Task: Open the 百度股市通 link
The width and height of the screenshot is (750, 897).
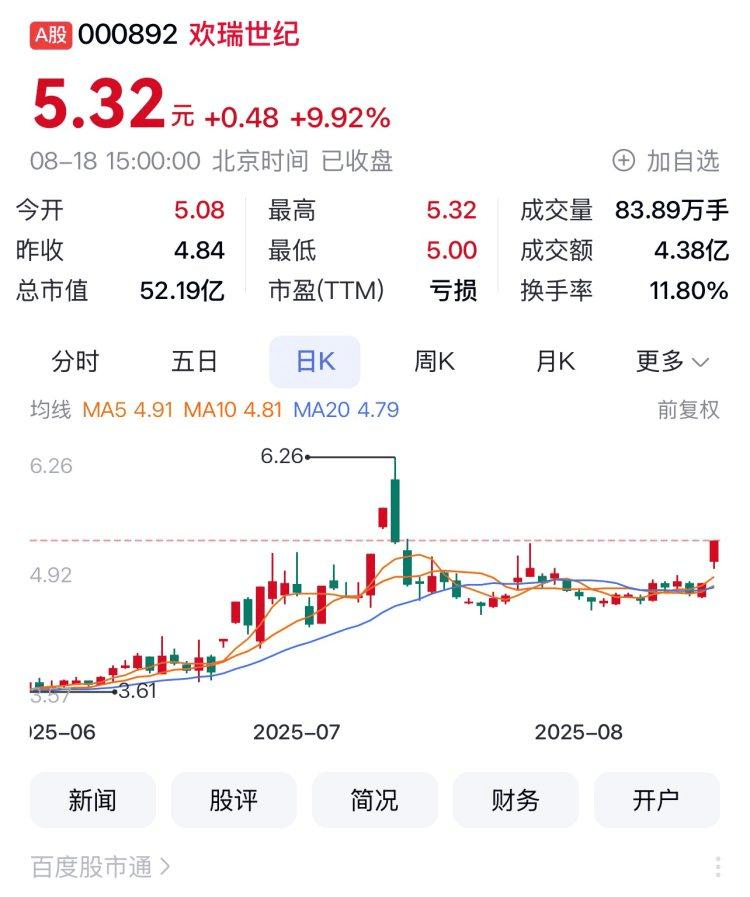Action: coord(100,867)
